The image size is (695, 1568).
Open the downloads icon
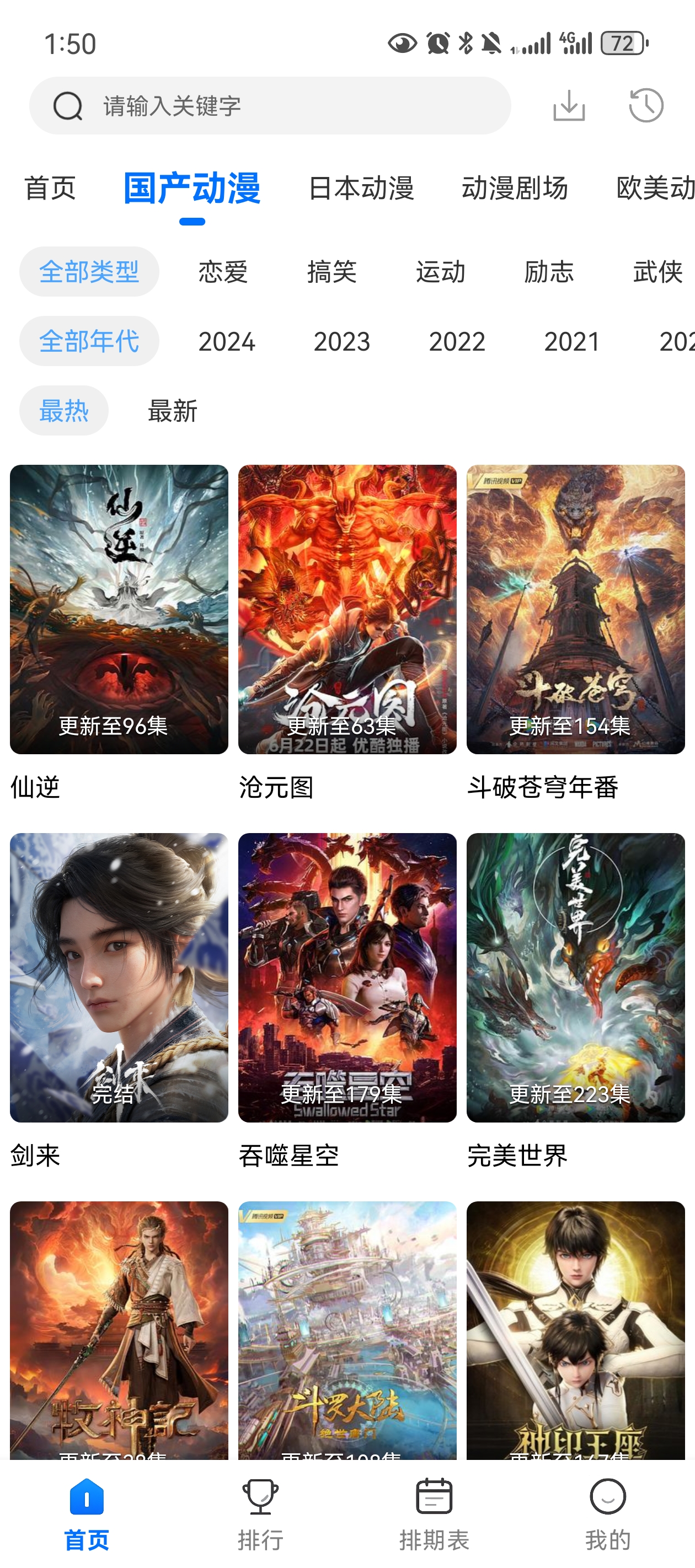tap(569, 106)
